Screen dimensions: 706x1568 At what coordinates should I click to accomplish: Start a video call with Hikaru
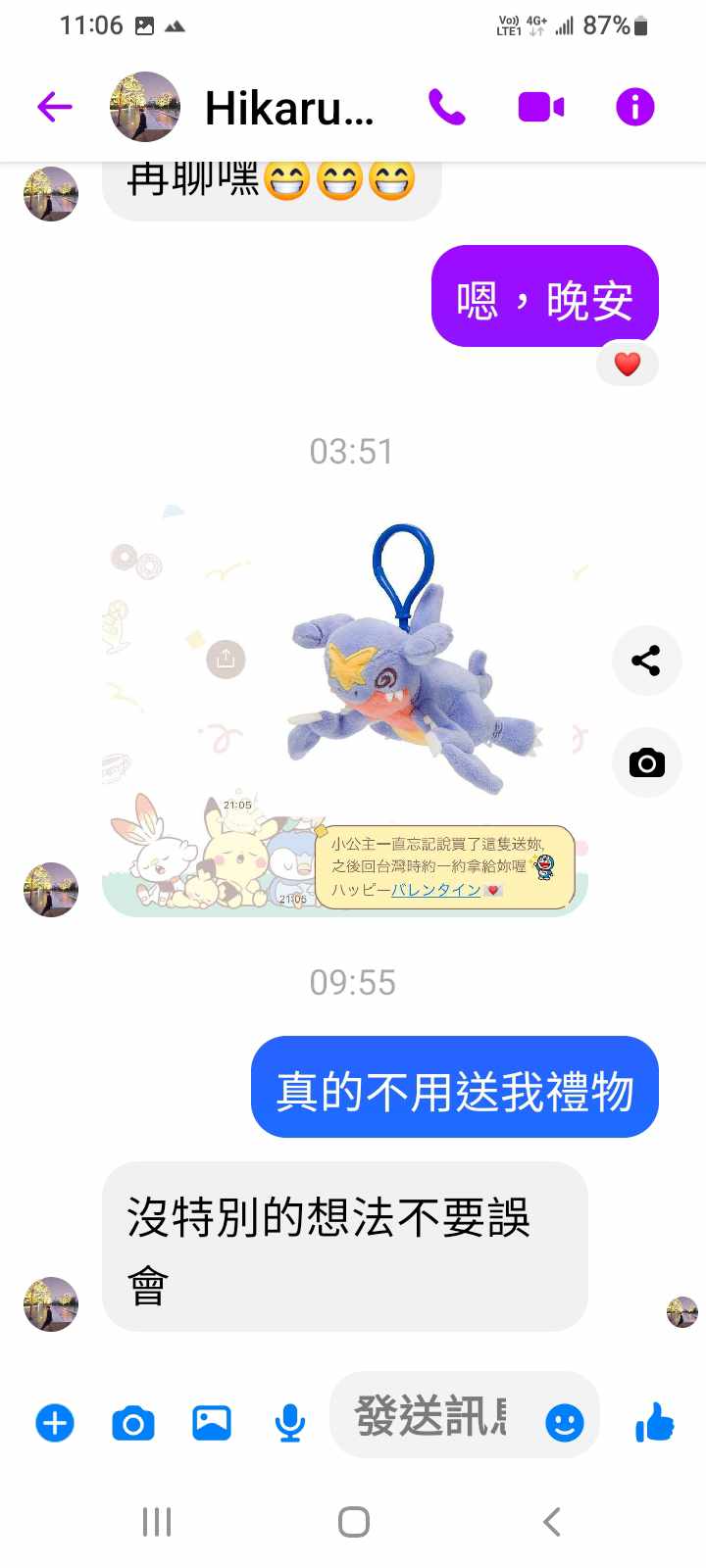click(540, 106)
